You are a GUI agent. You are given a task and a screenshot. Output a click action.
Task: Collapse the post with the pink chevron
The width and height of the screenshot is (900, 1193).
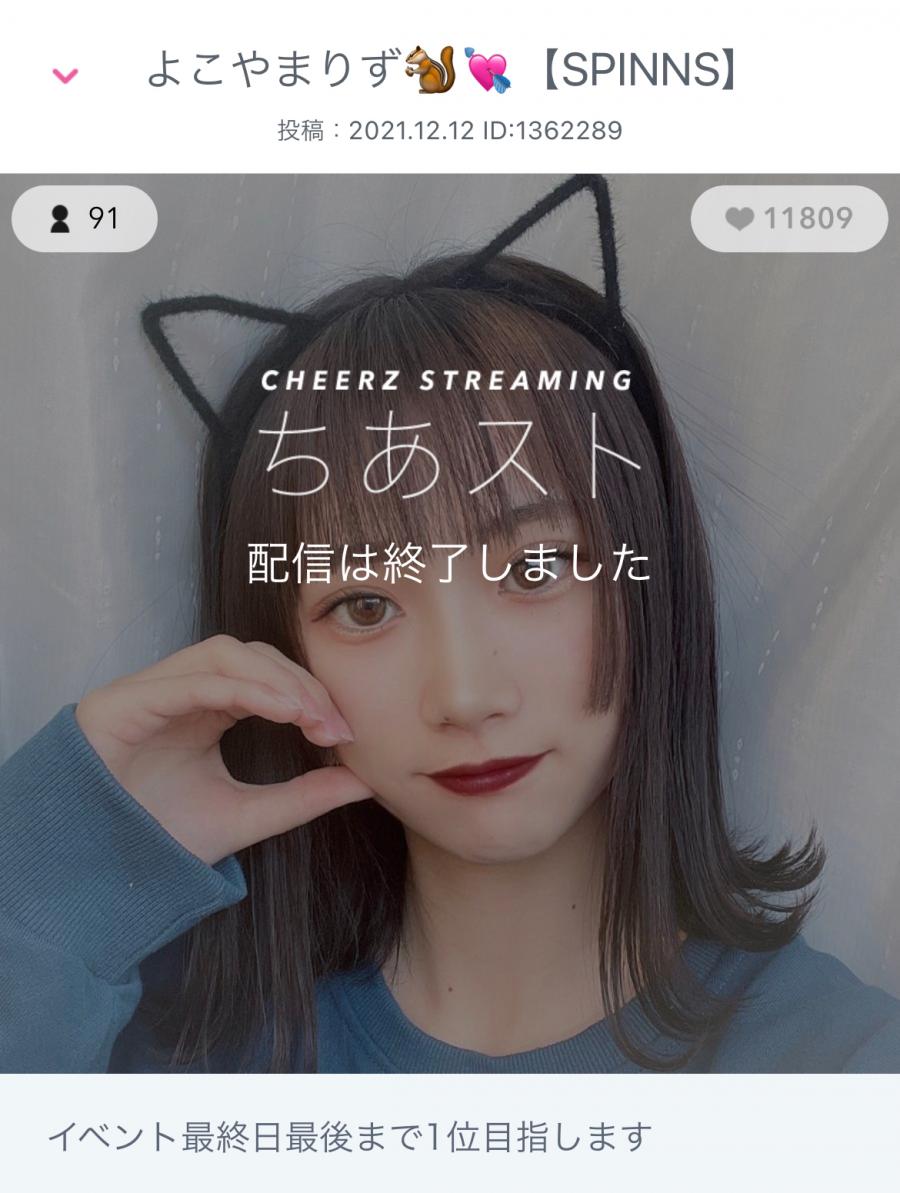(65, 76)
